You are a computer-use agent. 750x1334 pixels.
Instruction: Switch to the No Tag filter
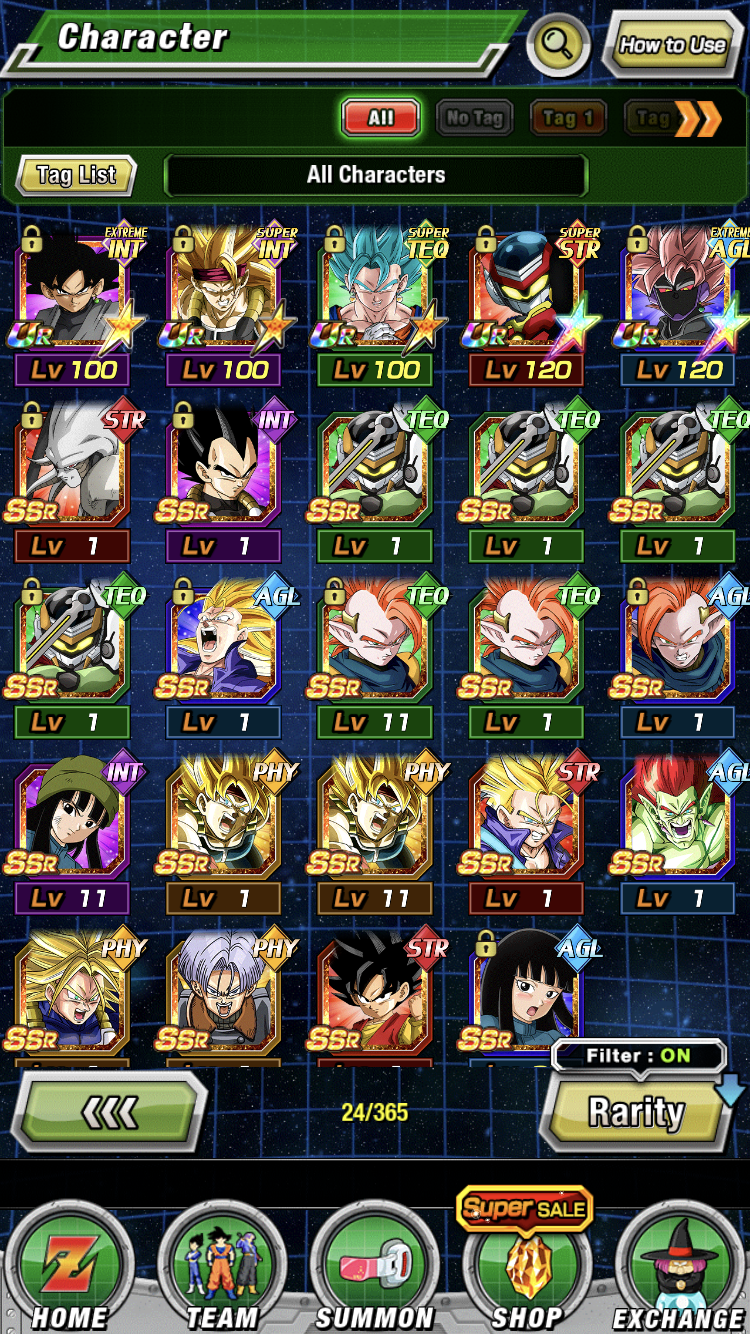(x=474, y=118)
